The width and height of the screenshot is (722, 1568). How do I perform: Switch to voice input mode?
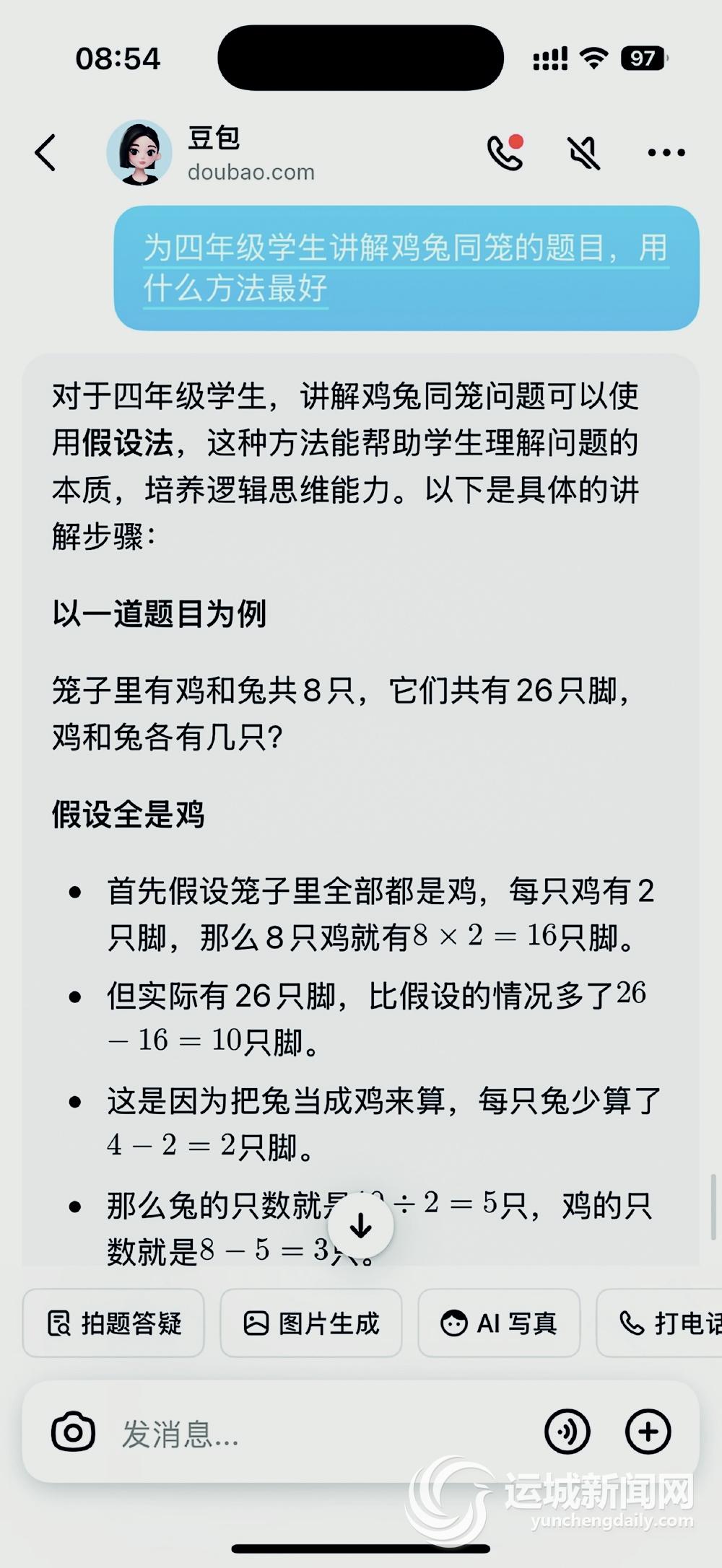click(x=567, y=1432)
